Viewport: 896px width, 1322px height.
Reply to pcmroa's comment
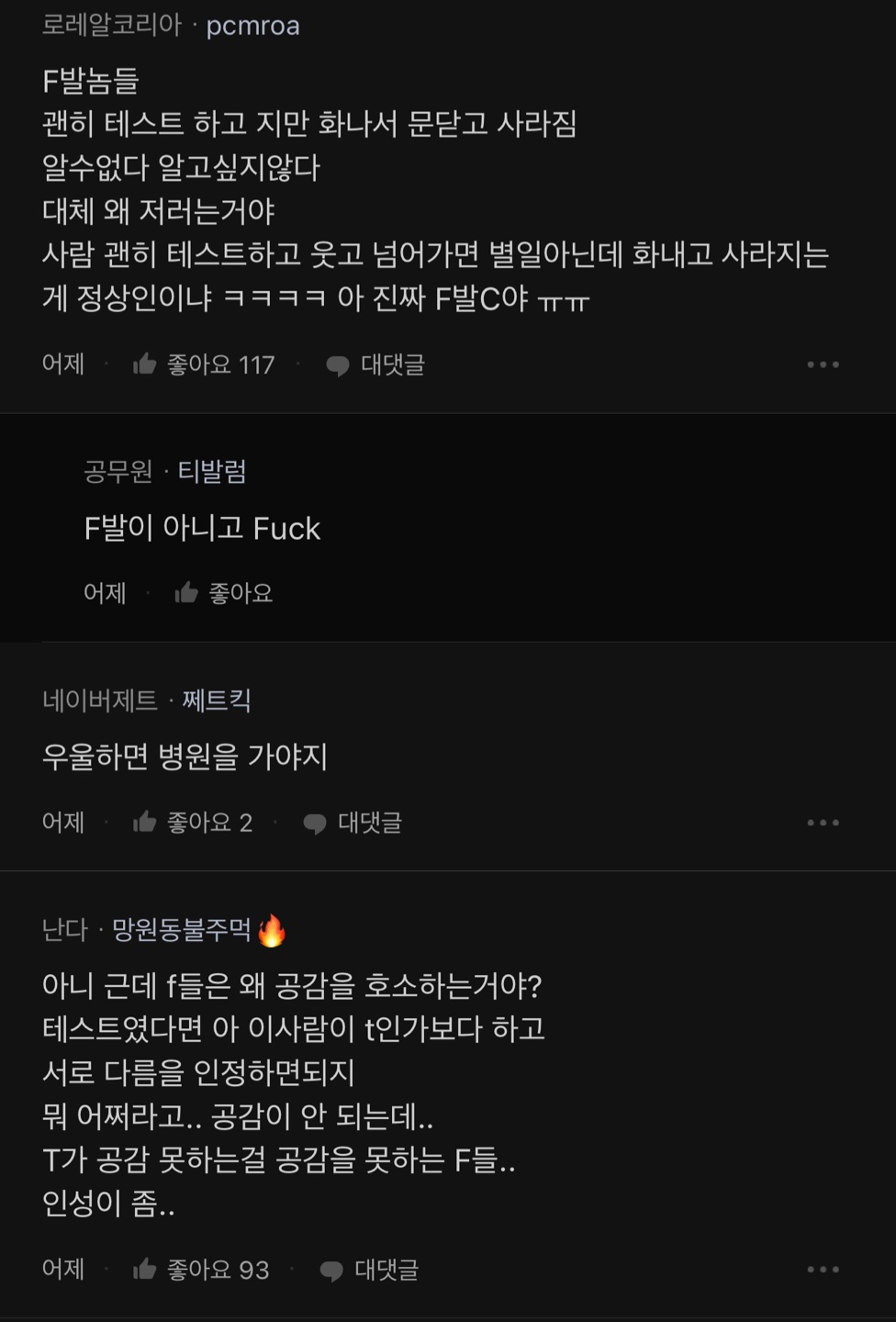click(375, 364)
